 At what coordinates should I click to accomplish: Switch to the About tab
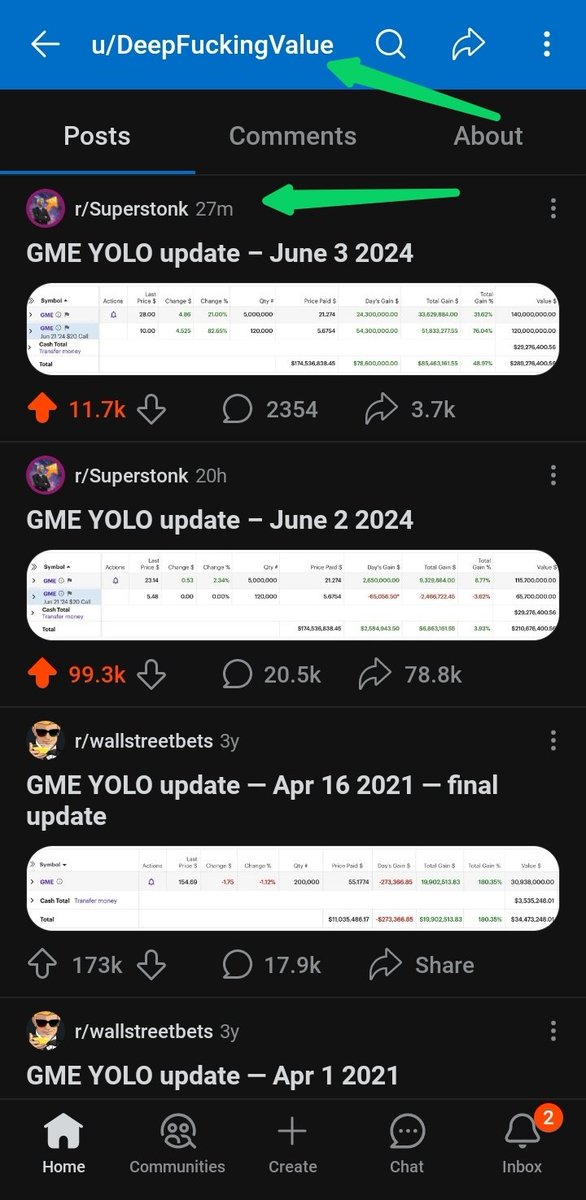coord(488,136)
